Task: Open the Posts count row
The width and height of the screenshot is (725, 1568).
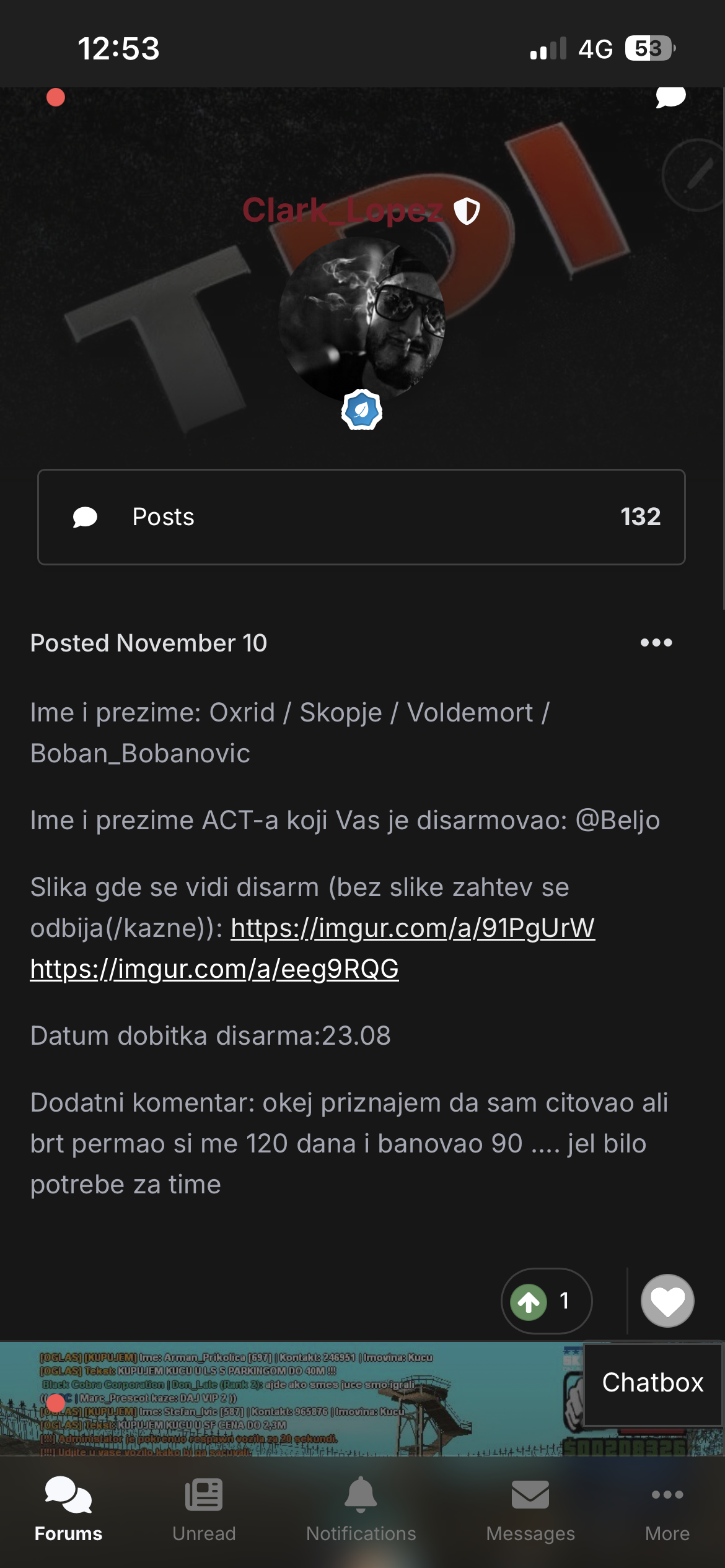Action: (x=361, y=517)
